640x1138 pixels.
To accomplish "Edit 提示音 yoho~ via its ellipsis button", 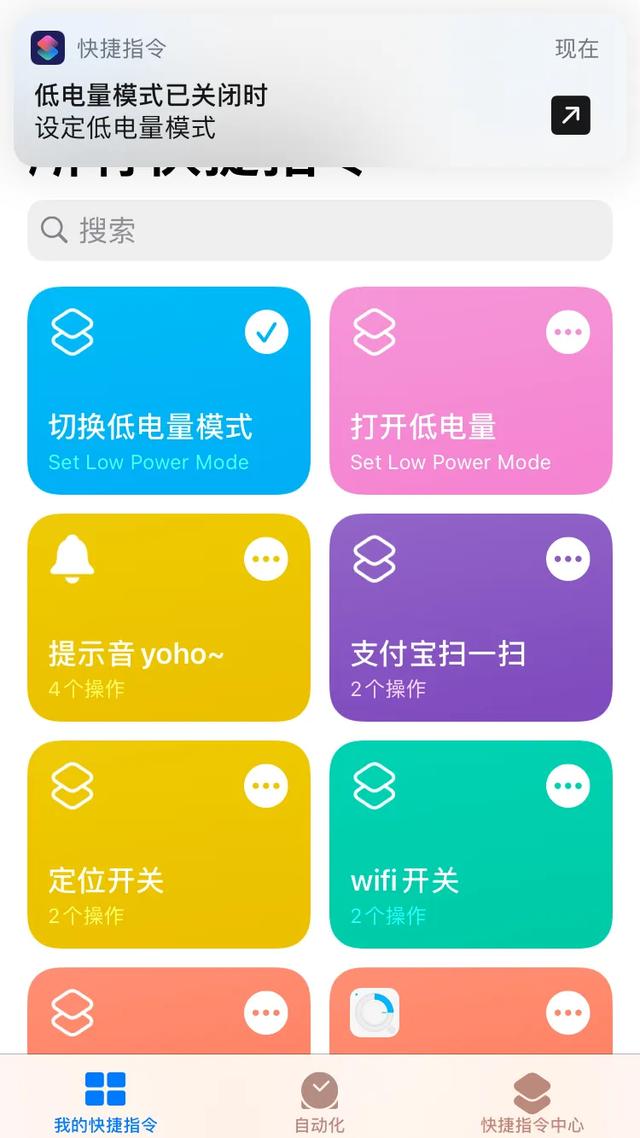I will 266,560.
